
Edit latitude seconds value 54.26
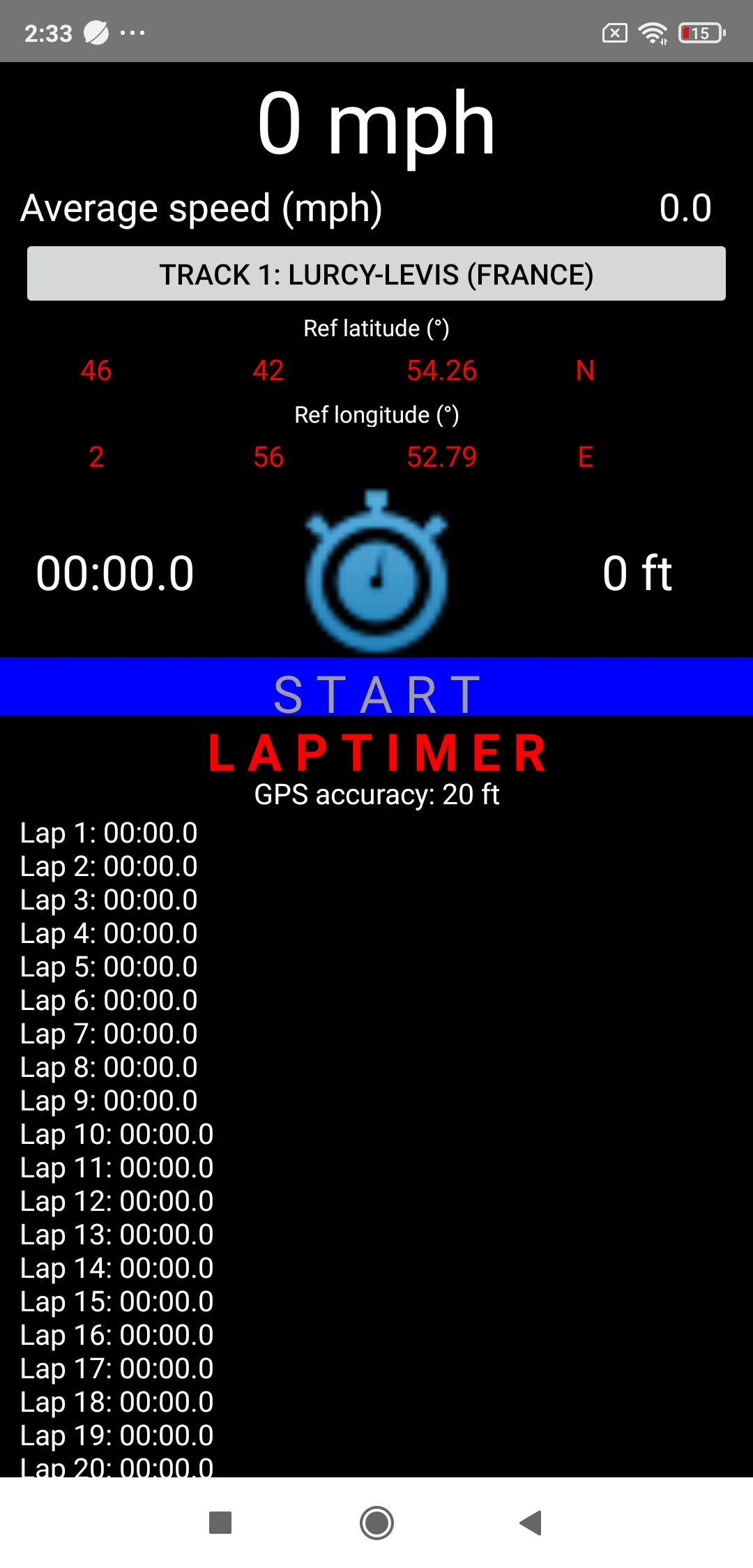[x=441, y=370]
